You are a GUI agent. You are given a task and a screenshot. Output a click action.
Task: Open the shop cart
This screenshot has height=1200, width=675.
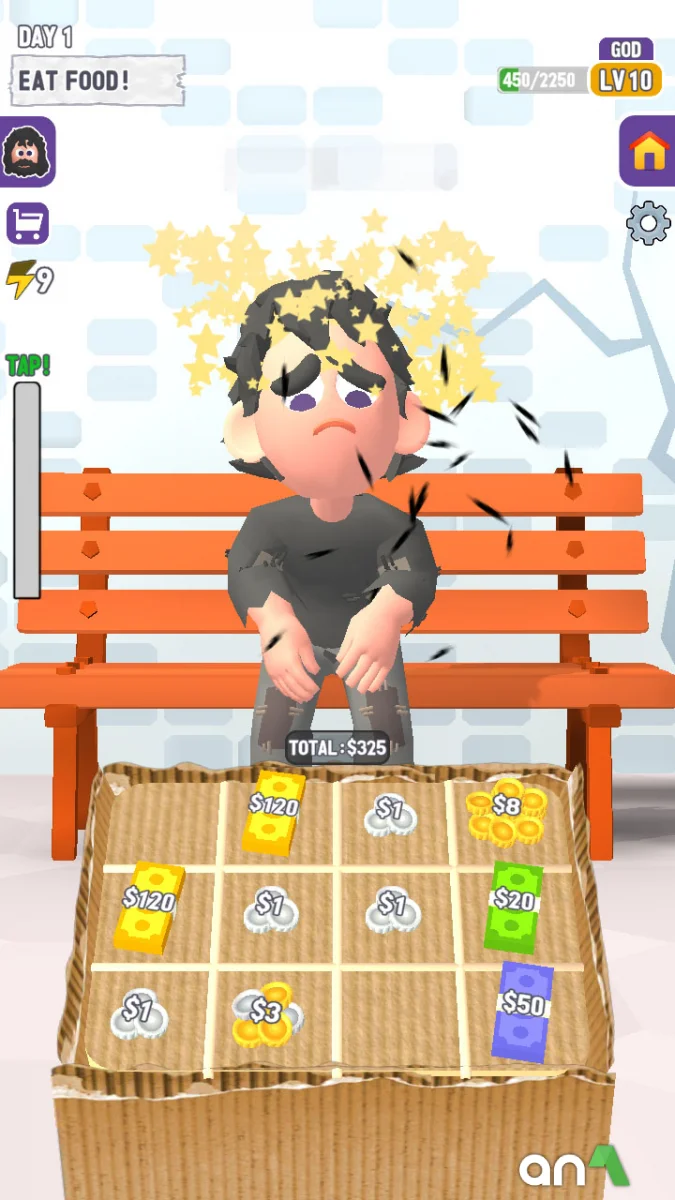click(27, 223)
